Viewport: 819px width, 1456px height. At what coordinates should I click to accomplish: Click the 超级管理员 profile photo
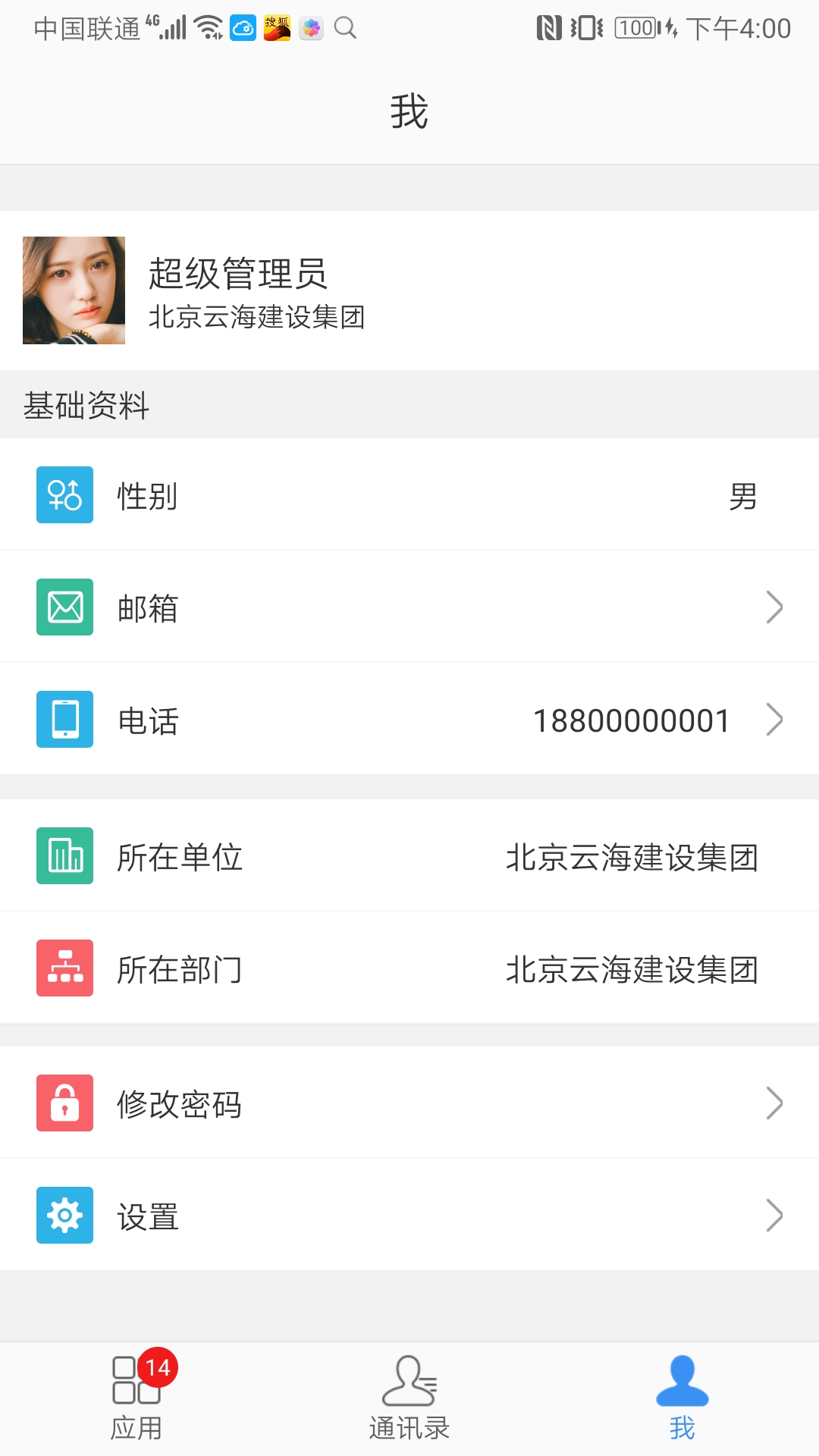(x=73, y=291)
